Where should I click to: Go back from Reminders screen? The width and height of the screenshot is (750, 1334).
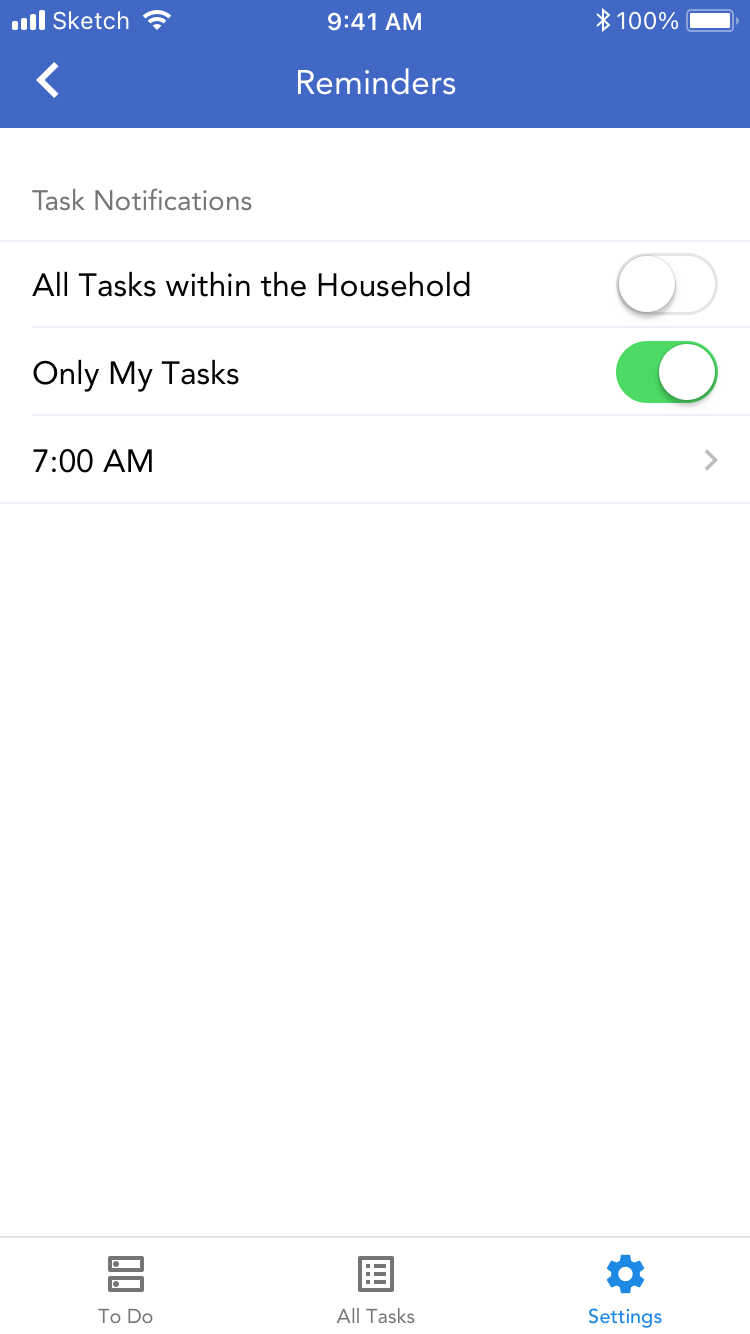coord(48,81)
